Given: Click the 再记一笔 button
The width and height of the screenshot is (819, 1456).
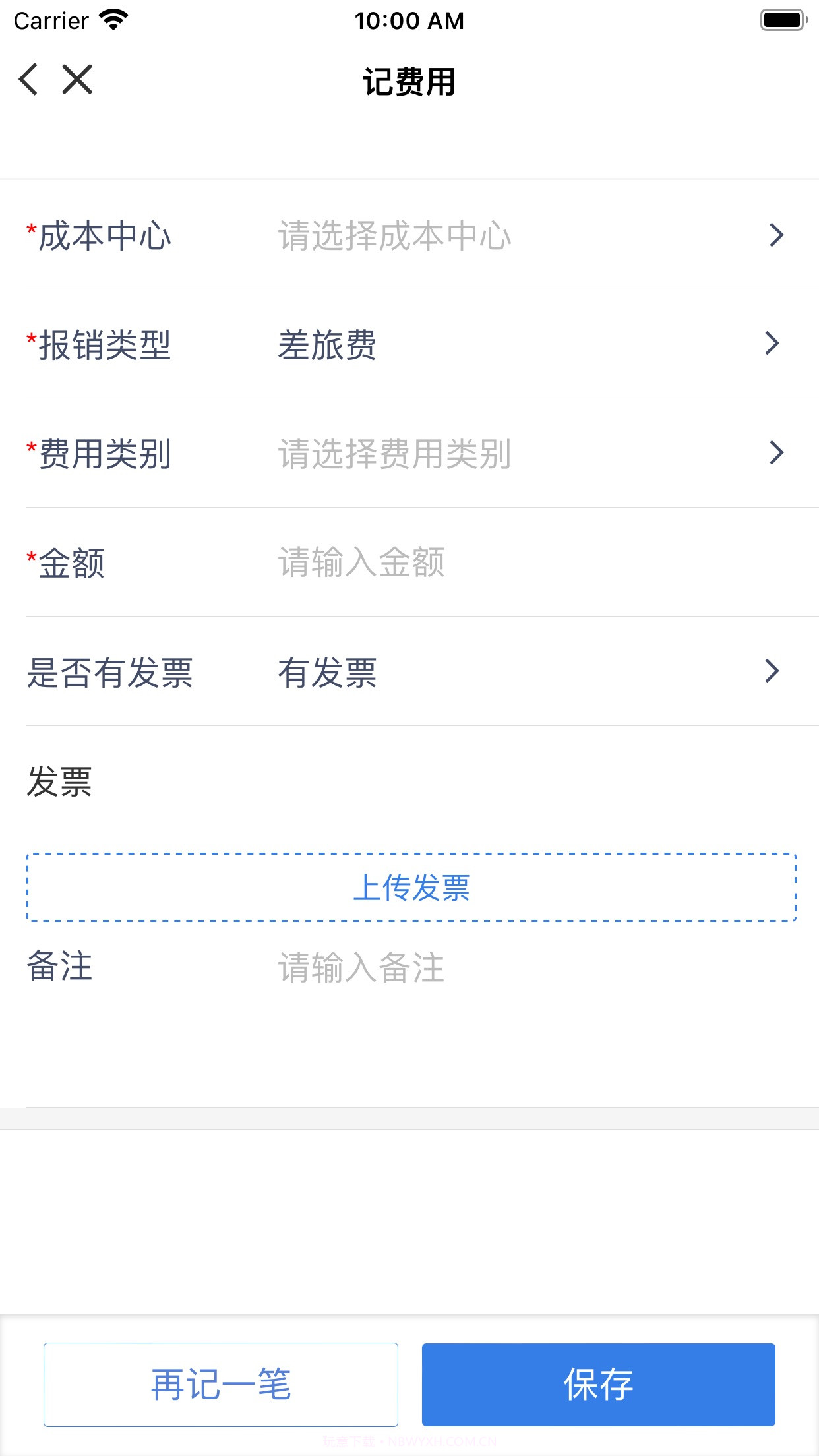Looking at the screenshot, I should point(221,1385).
